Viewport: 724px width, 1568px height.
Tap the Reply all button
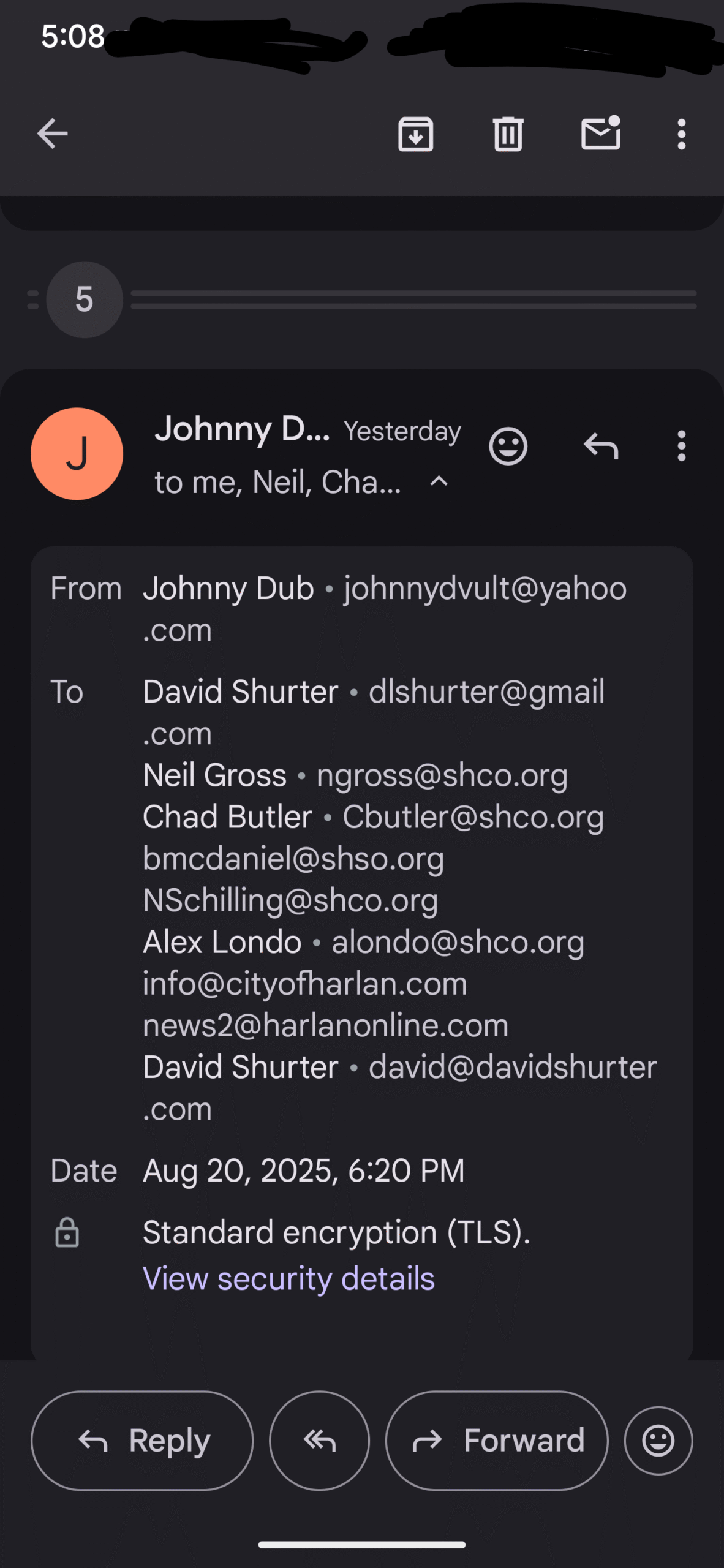tap(320, 1441)
